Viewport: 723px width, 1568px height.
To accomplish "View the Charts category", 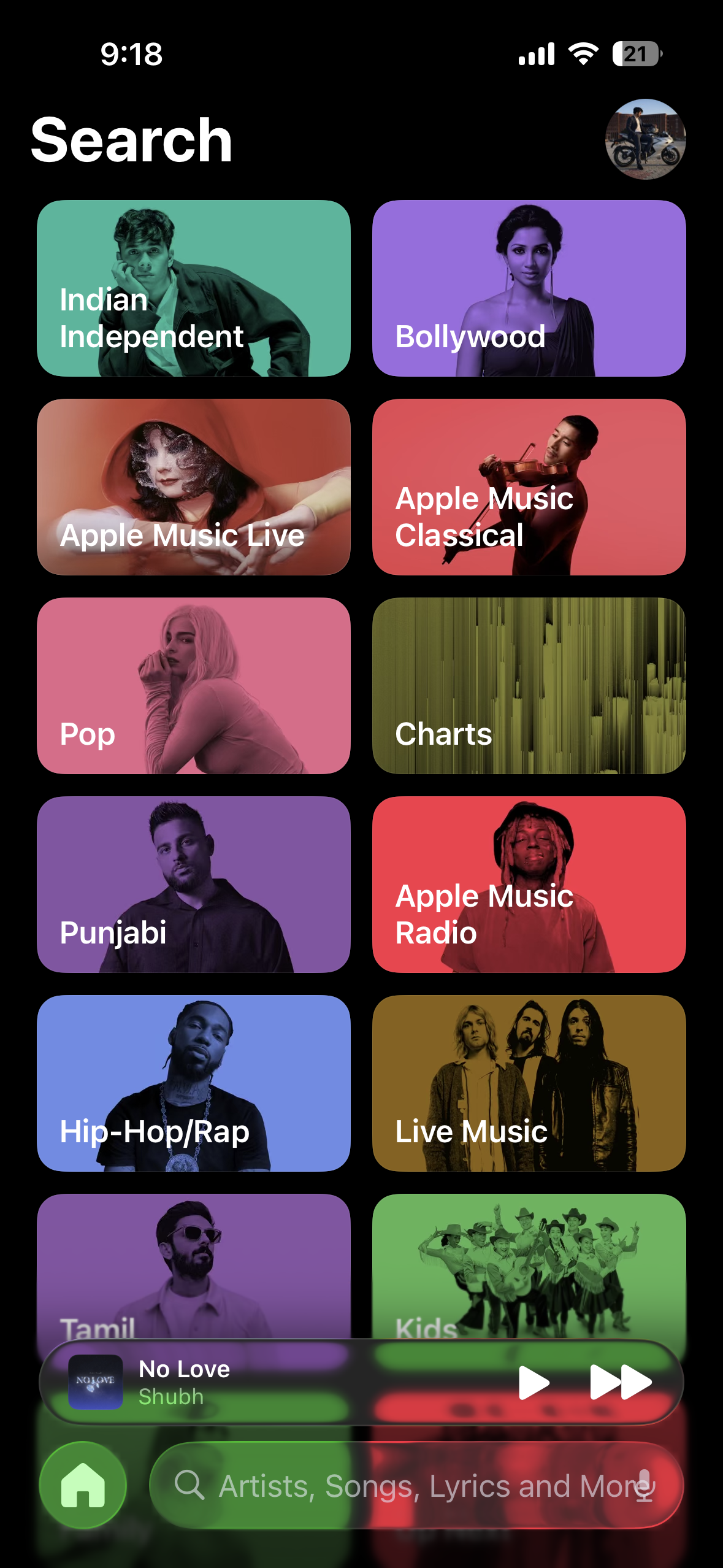I will (529, 685).
